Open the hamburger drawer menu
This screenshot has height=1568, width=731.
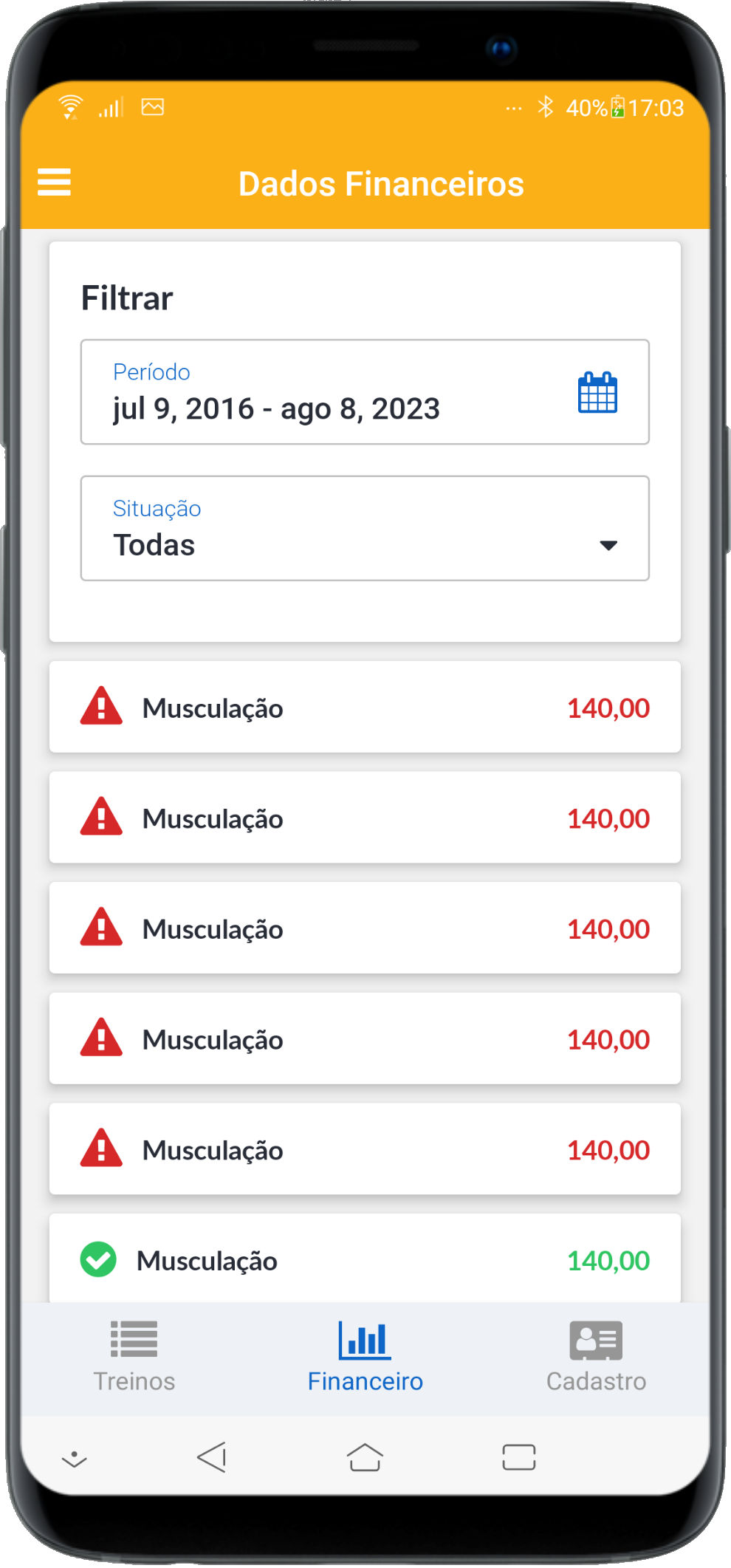click(54, 182)
